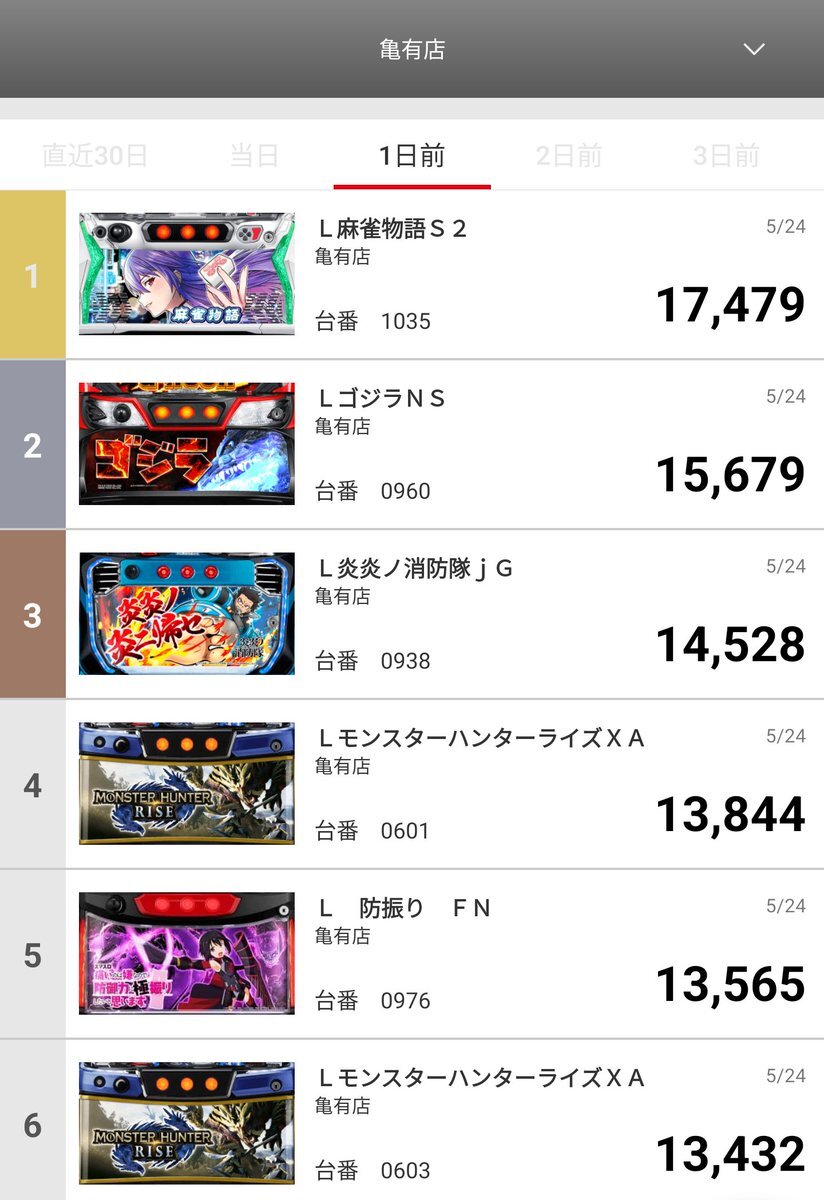The height and width of the screenshot is (1200, 824).
Task: Switch to the 3日前 tab
Action: tap(726, 156)
